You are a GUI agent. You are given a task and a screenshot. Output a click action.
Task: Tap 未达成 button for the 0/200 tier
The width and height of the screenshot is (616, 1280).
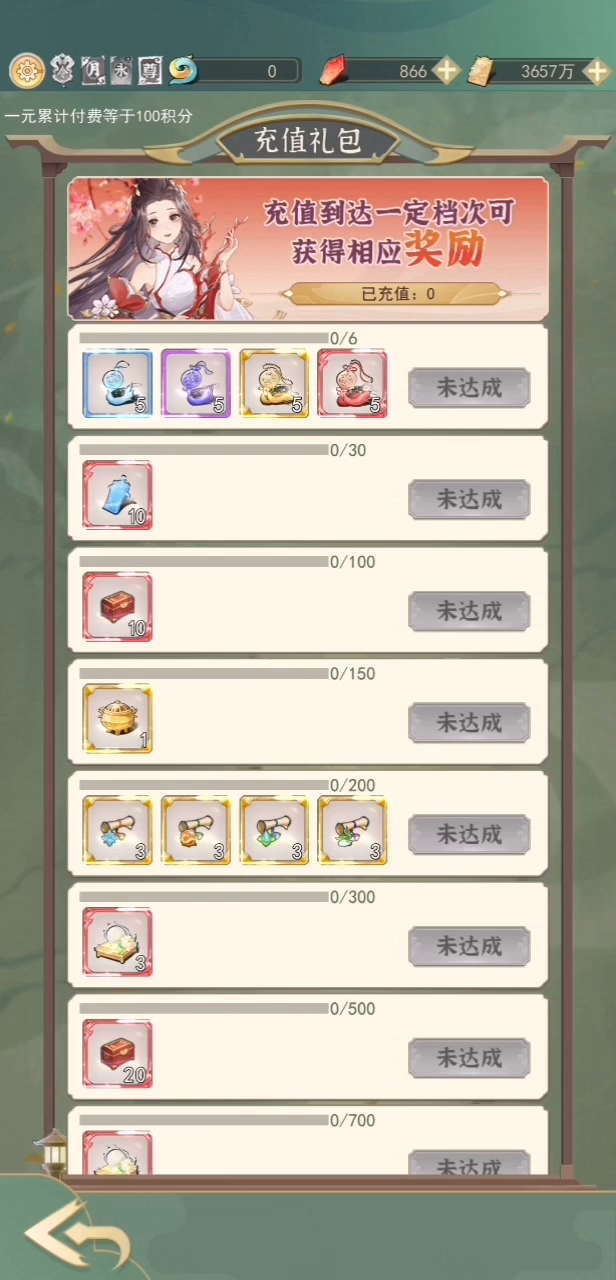click(x=469, y=834)
